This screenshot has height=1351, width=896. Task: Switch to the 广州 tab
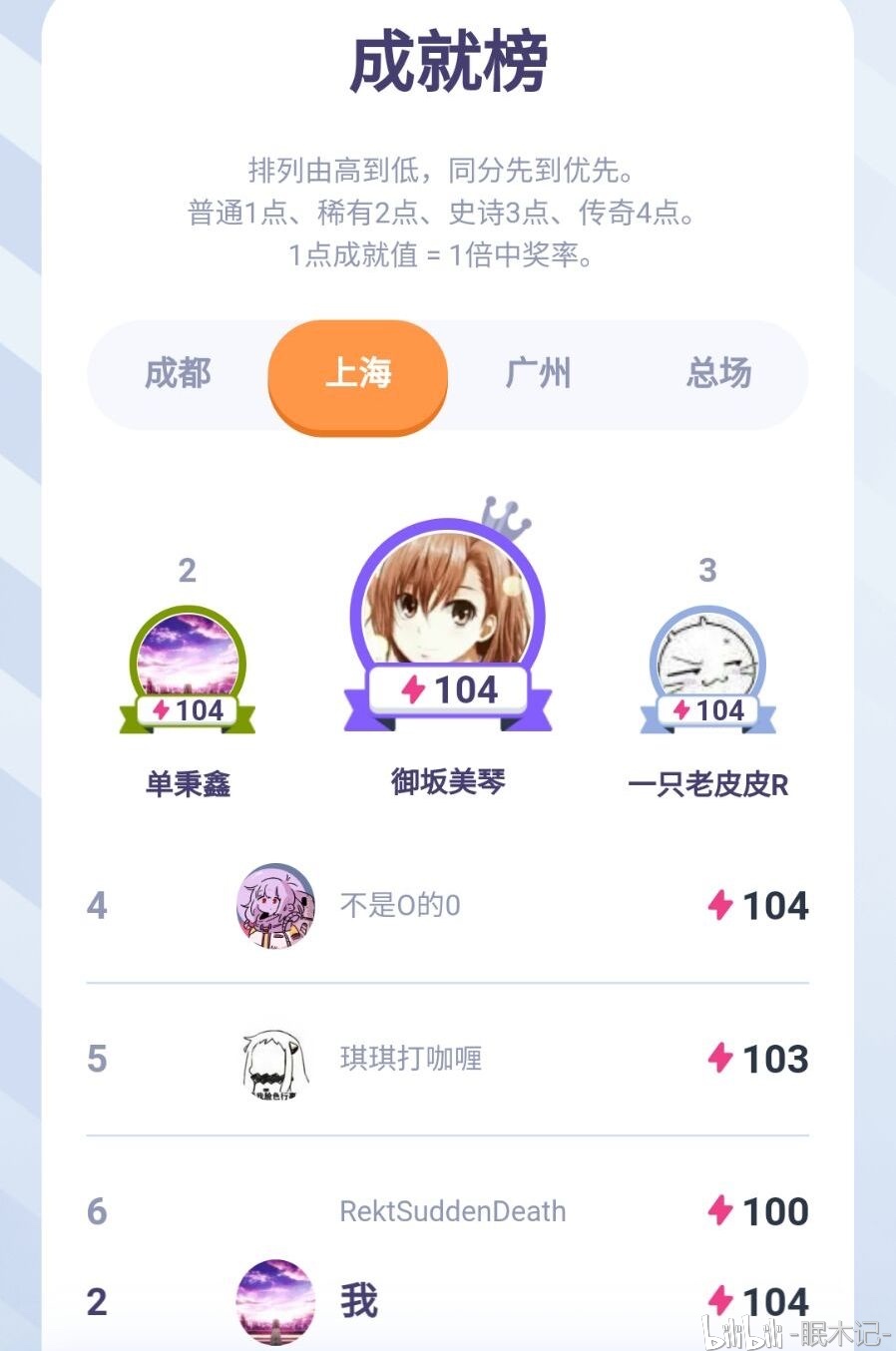pos(538,374)
